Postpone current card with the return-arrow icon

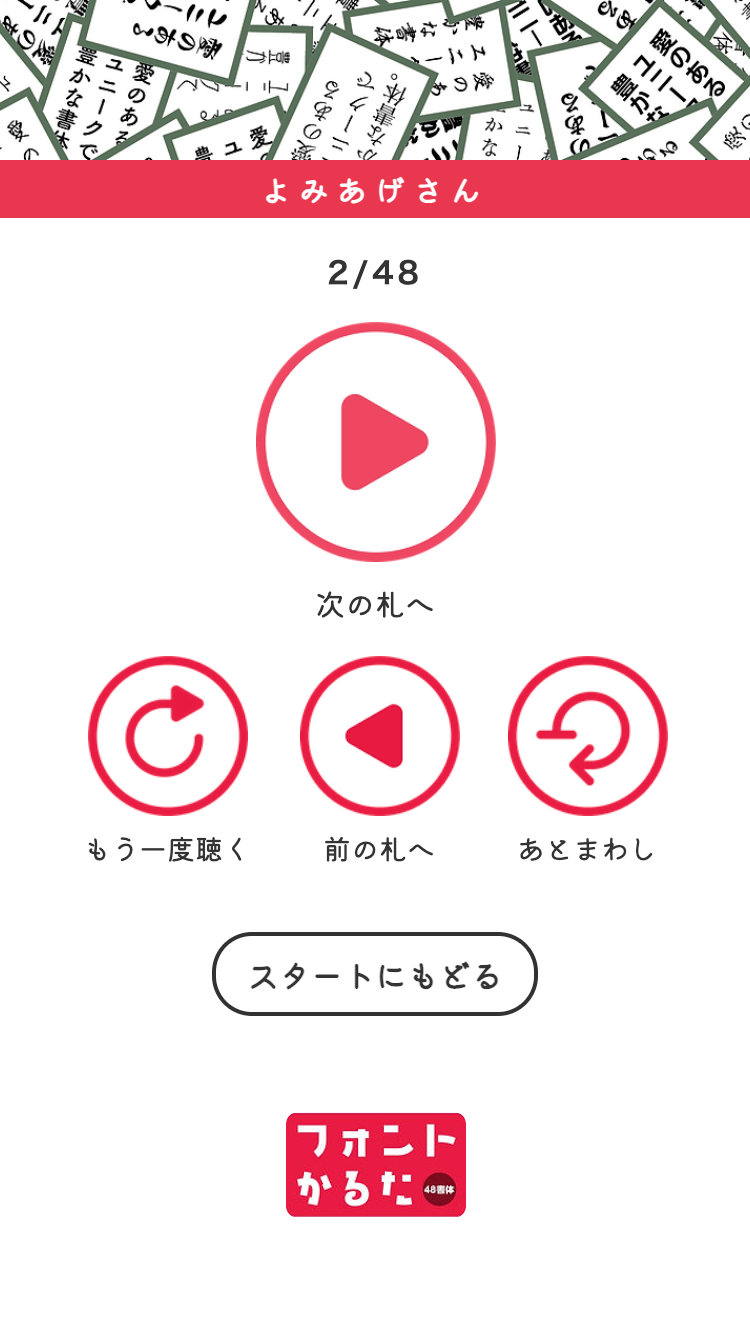585,735
